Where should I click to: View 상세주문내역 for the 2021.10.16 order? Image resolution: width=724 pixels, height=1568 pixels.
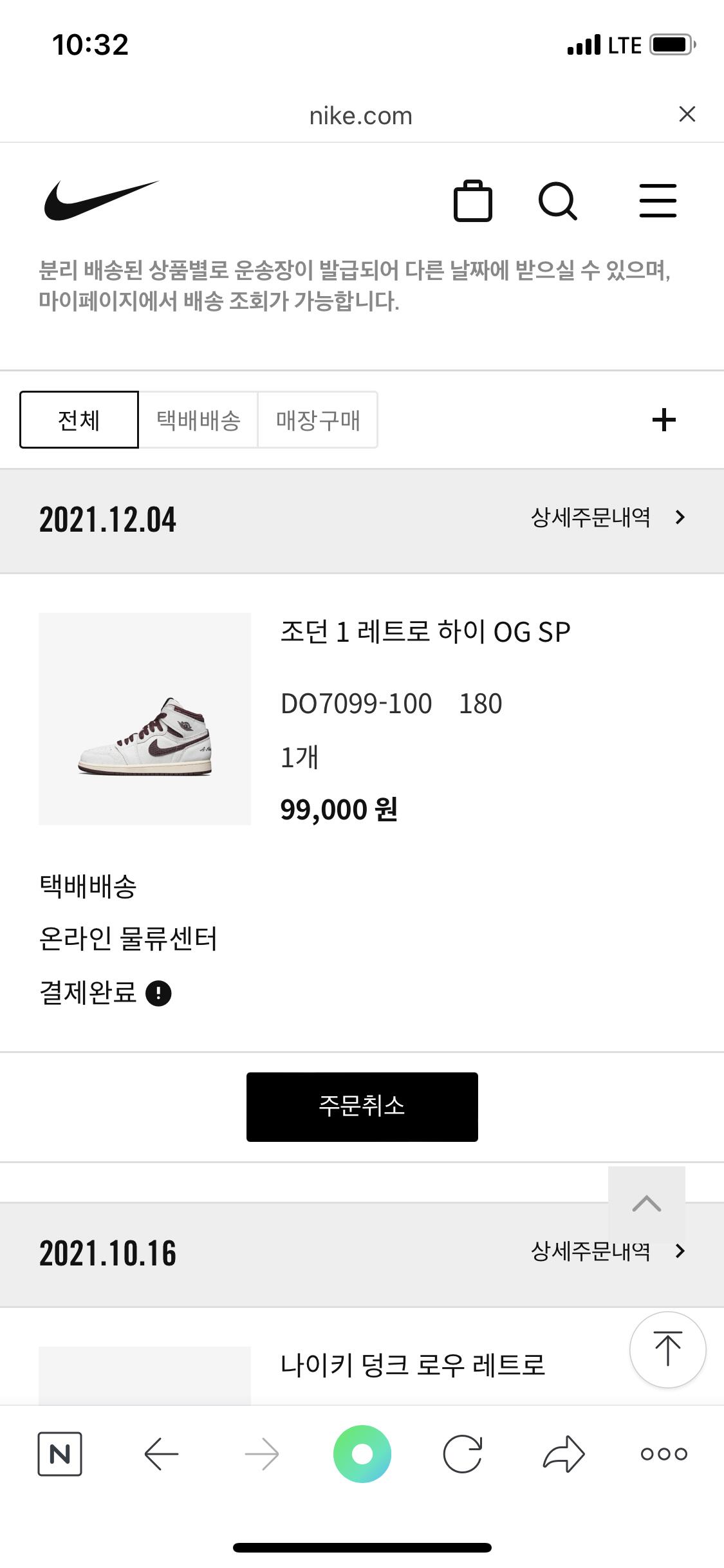[x=607, y=1251]
